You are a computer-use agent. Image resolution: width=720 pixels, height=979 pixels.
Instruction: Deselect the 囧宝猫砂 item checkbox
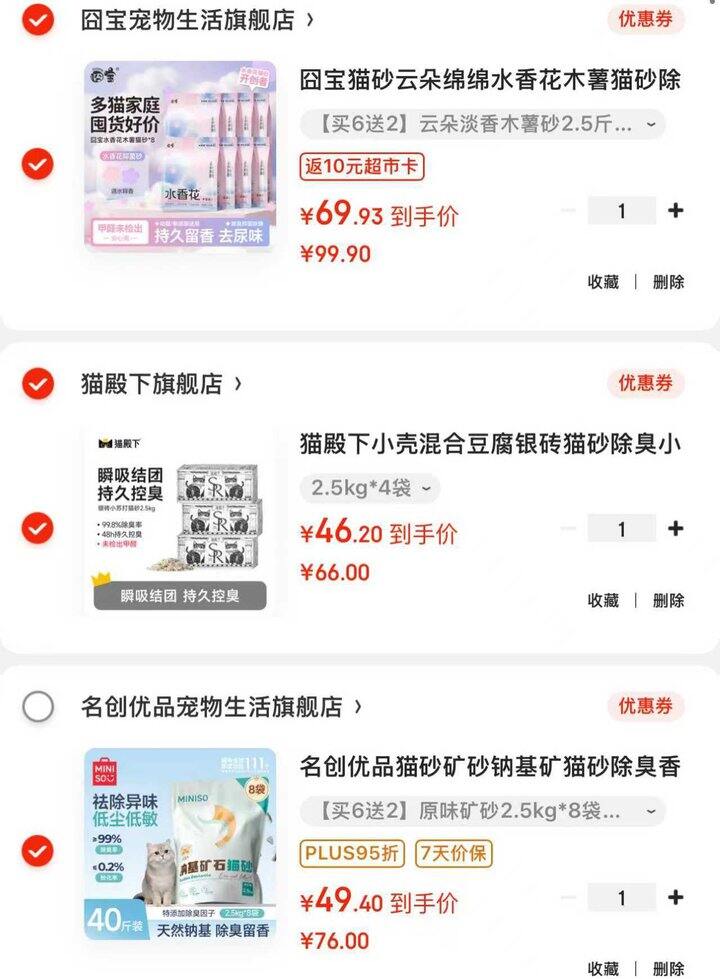point(38,163)
